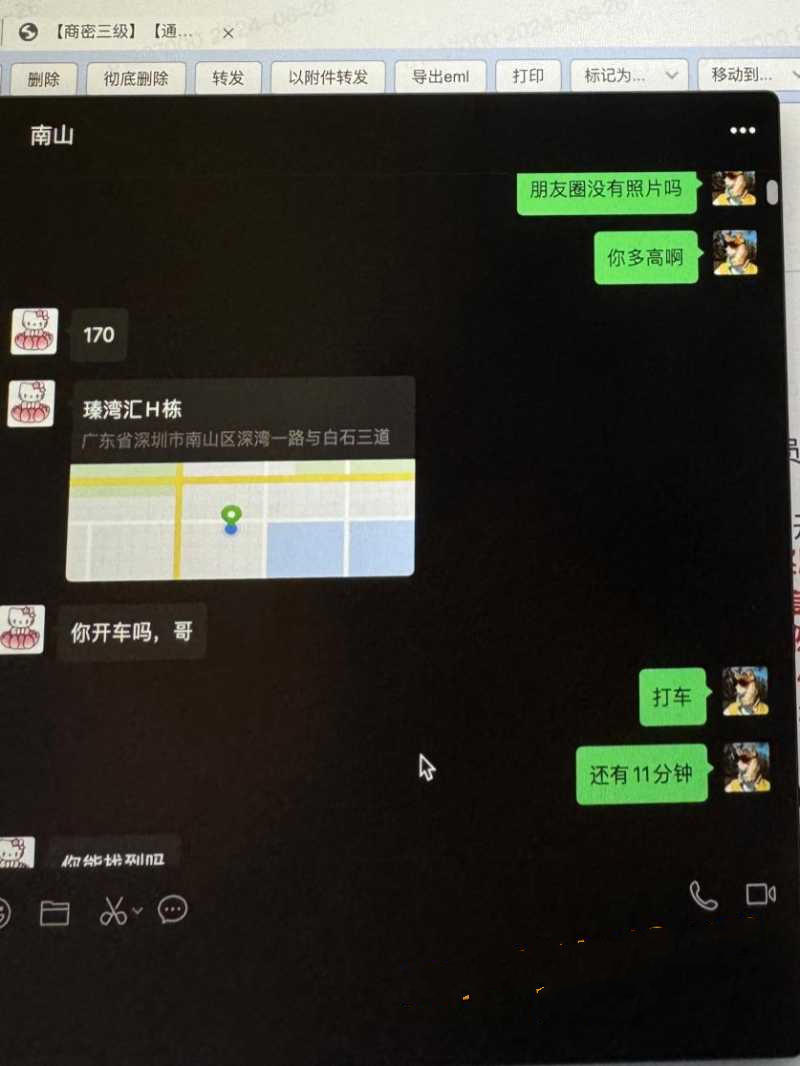Viewport: 800px width, 1066px height.
Task: Click the 导出eml export button
Action: click(x=440, y=77)
